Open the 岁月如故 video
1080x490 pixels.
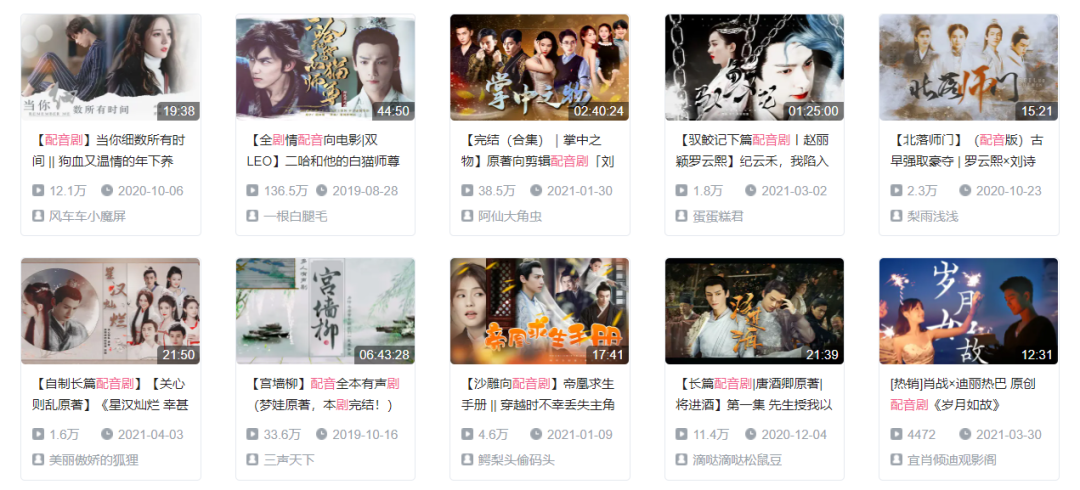968,311
